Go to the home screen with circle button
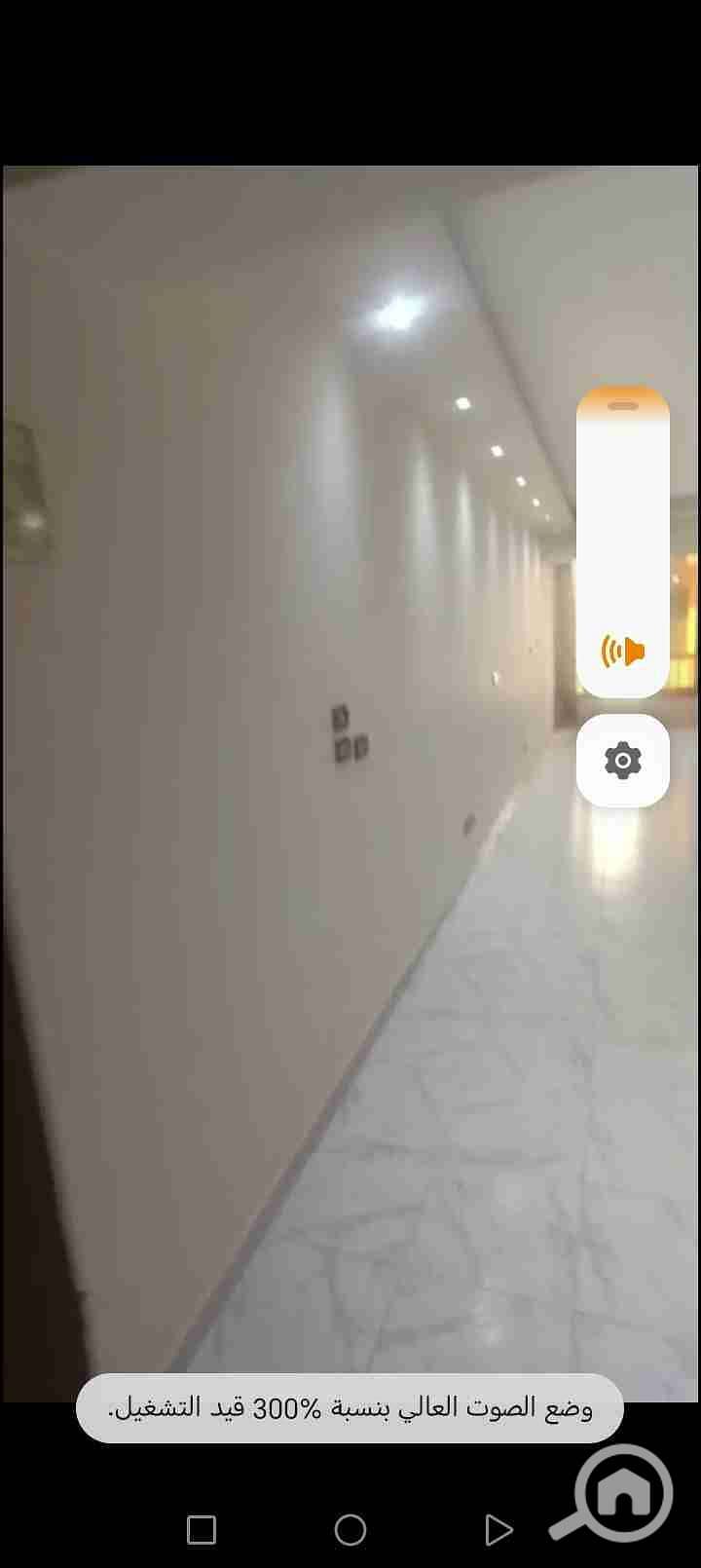Screen dimensions: 701x1568 tap(350, 1530)
